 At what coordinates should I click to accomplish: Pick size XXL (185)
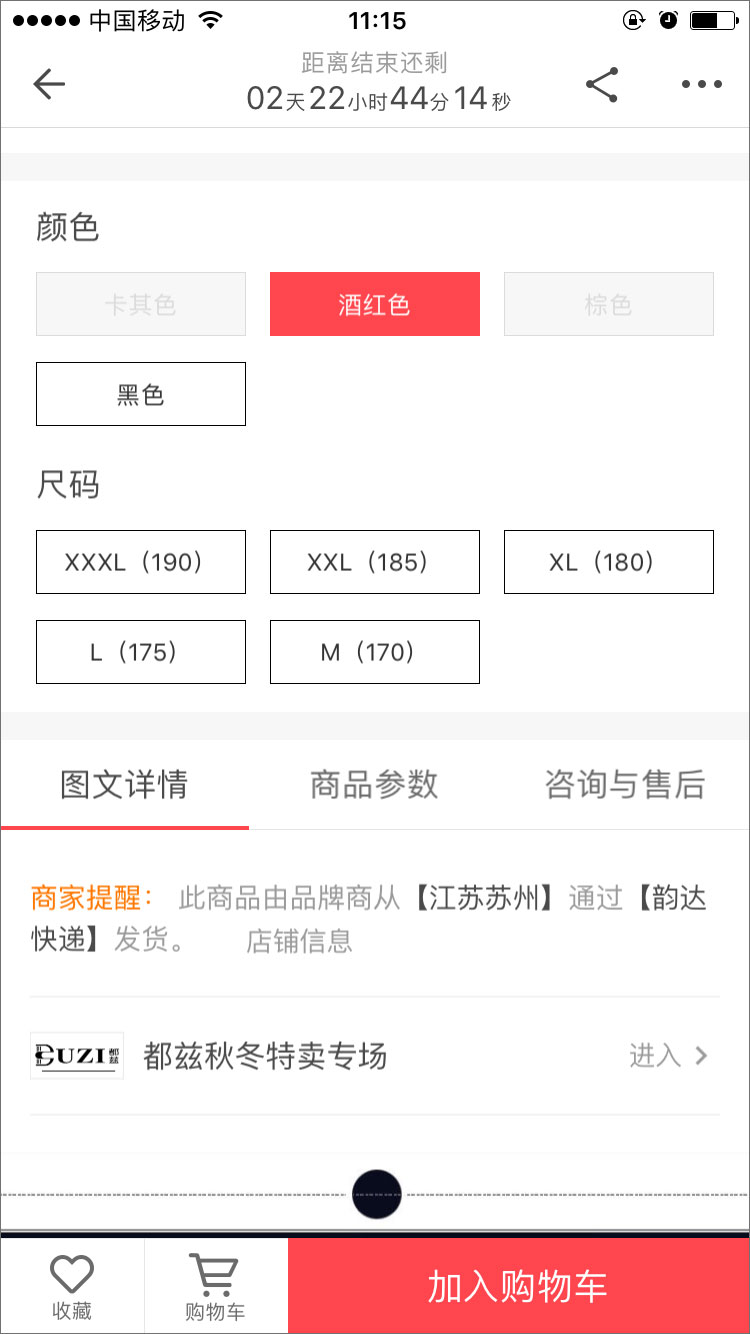point(374,562)
